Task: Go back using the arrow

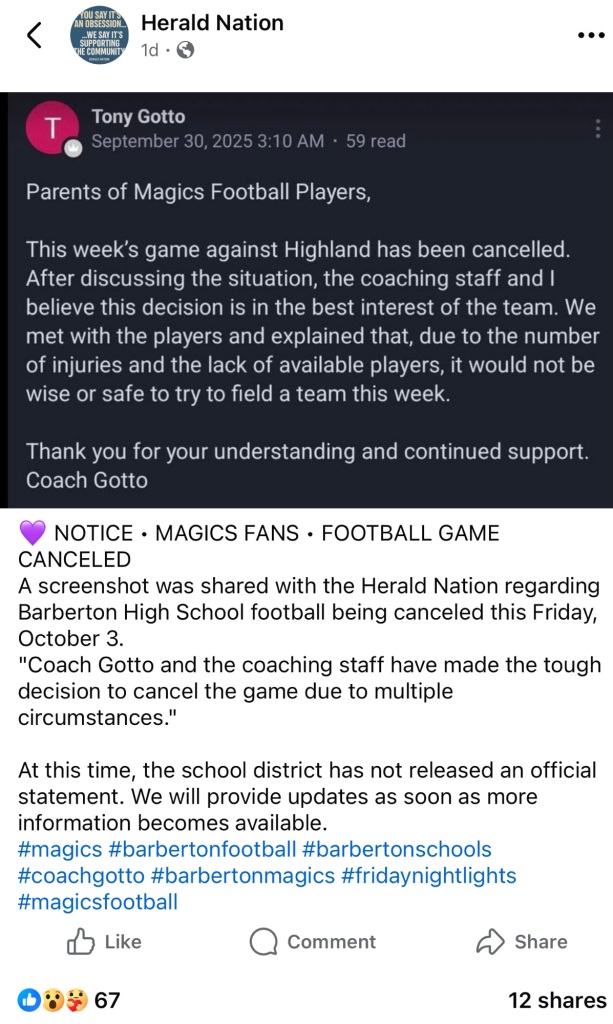Action: (x=34, y=36)
